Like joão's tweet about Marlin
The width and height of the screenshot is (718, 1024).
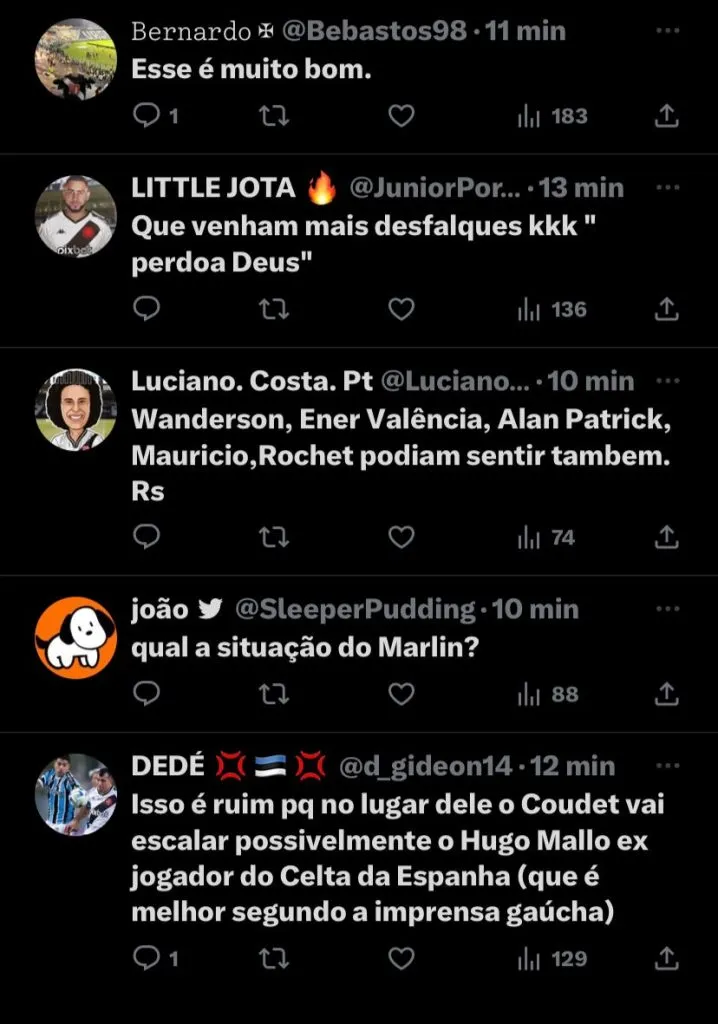pyautogui.click(x=401, y=694)
